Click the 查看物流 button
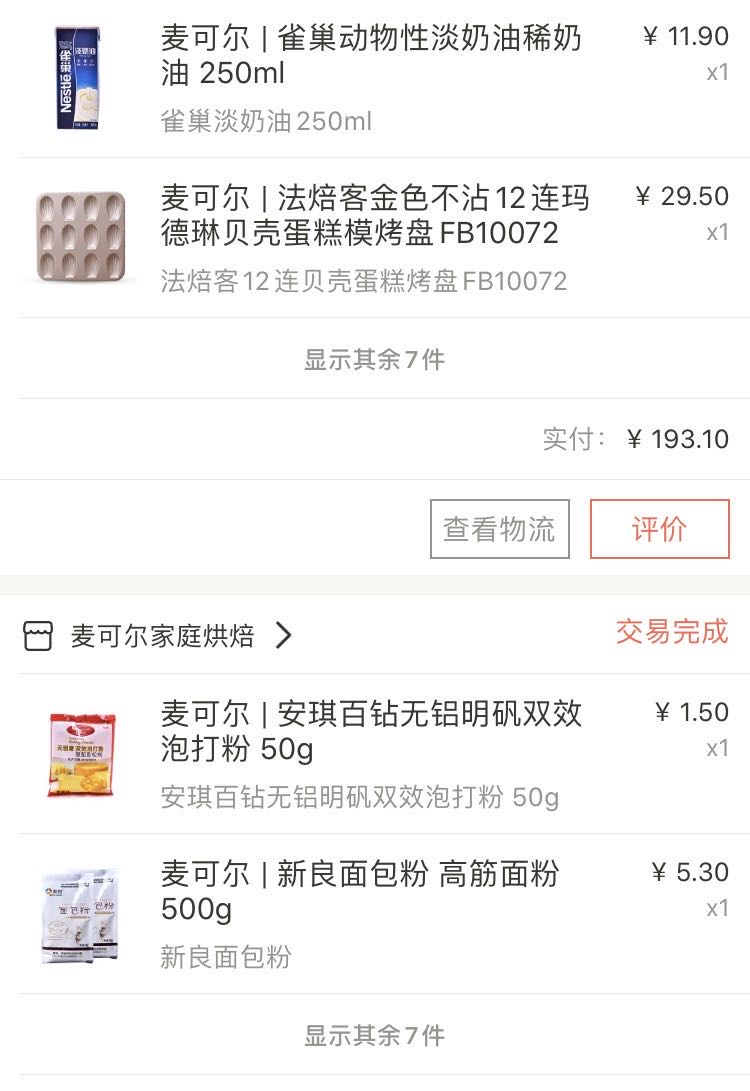The height and width of the screenshot is (1091, 750). point(499,529)
